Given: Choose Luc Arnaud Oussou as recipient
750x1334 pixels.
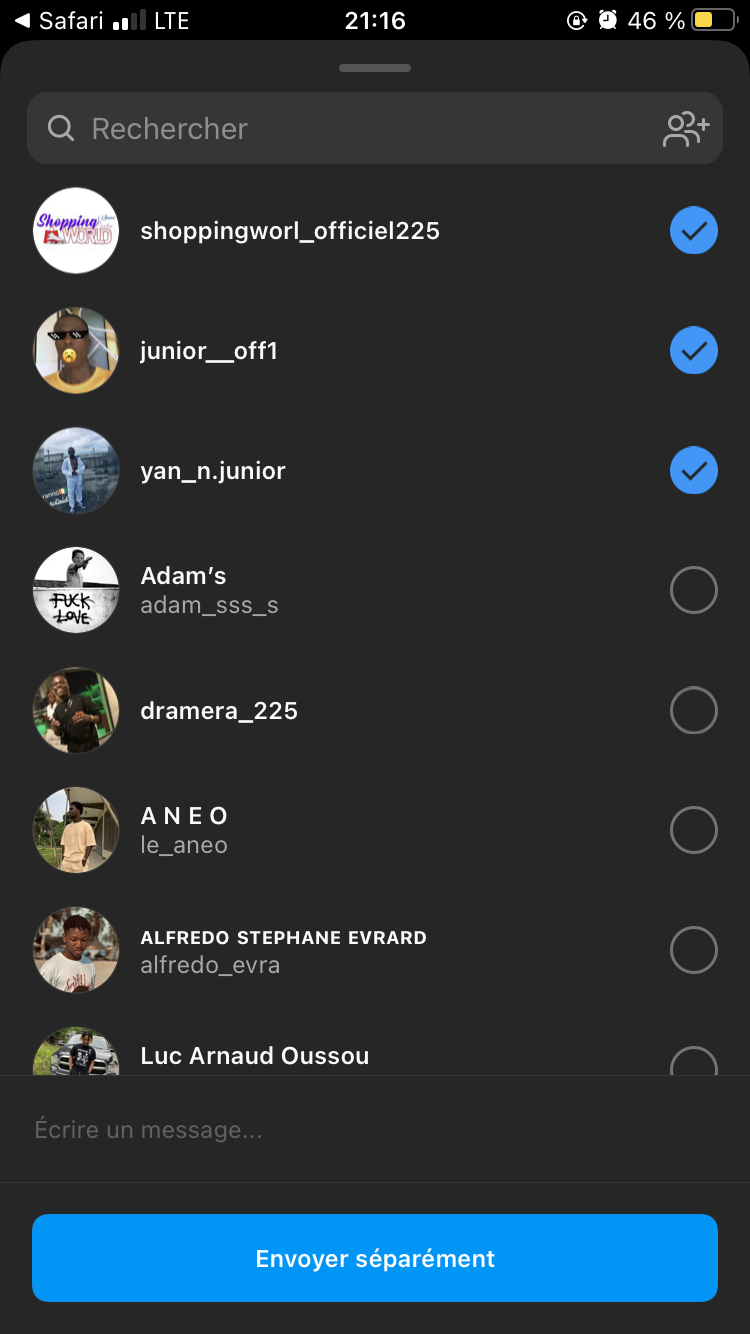Looking at the screenshot, I should [693, 1062].
